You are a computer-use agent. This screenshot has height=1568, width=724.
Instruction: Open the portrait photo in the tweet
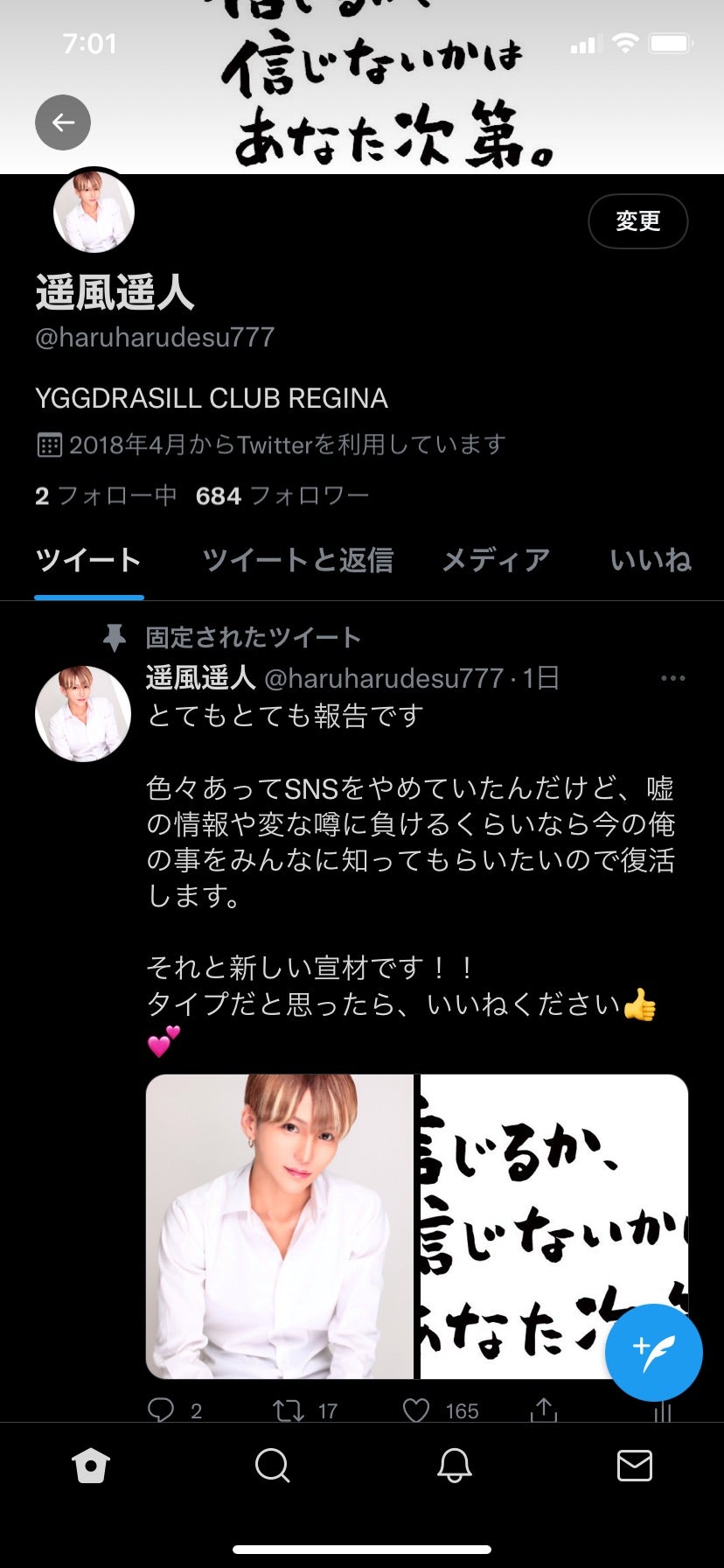coord(280,1226)
